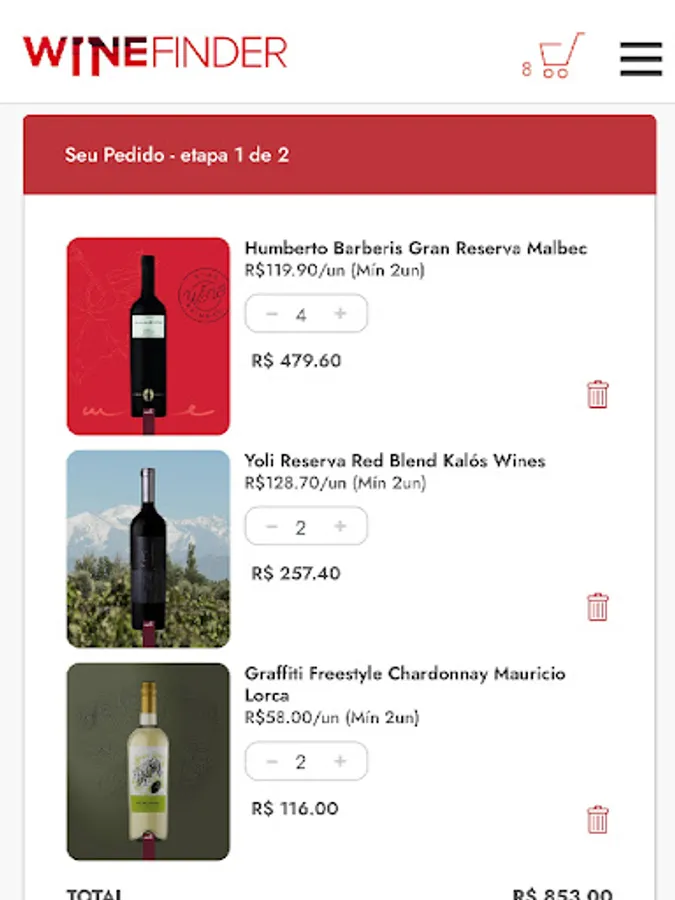Add one more Yoli Reserva Red Blend
The height and width of the screenshot is (900, 675).
pos(340,527)
